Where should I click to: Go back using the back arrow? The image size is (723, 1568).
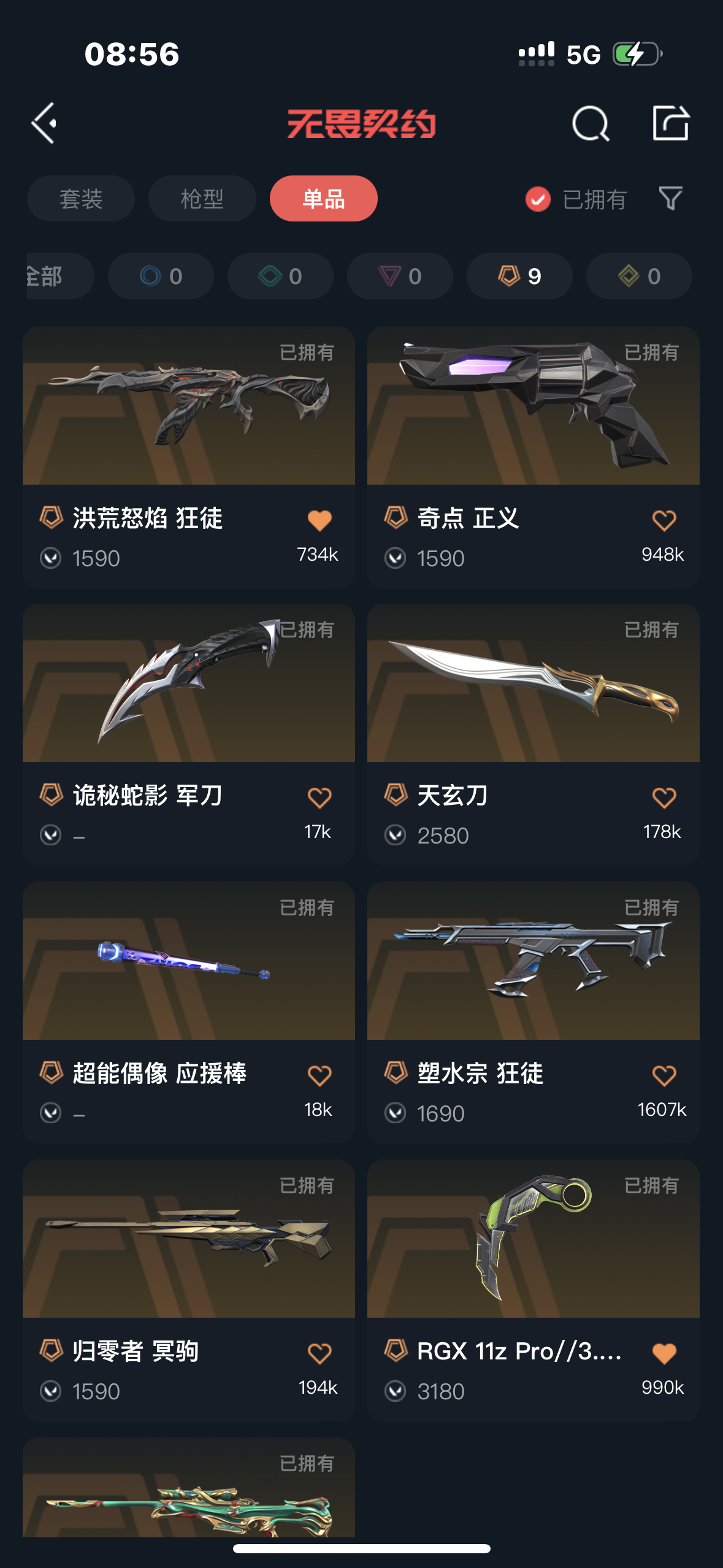click(x=45, y=123)
